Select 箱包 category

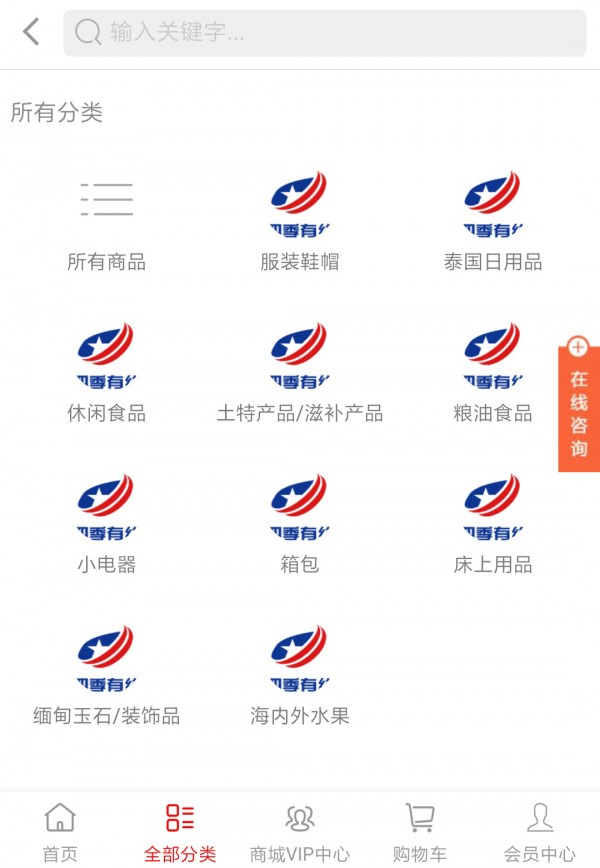[x=299, y=524]
